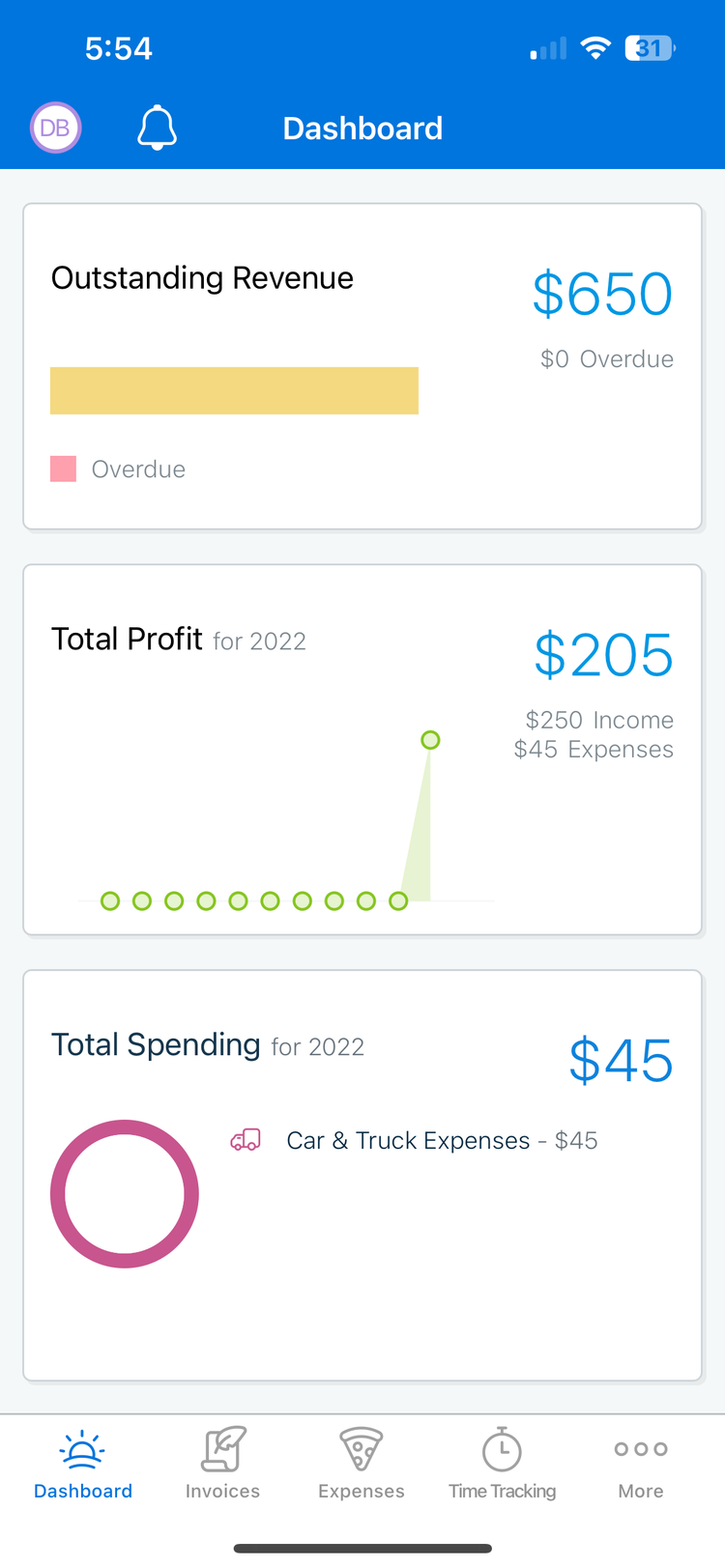Screen dimensions: 725x1568
Task: Toggle the Overdue legend swatch
Action: (x=62, y=469)
